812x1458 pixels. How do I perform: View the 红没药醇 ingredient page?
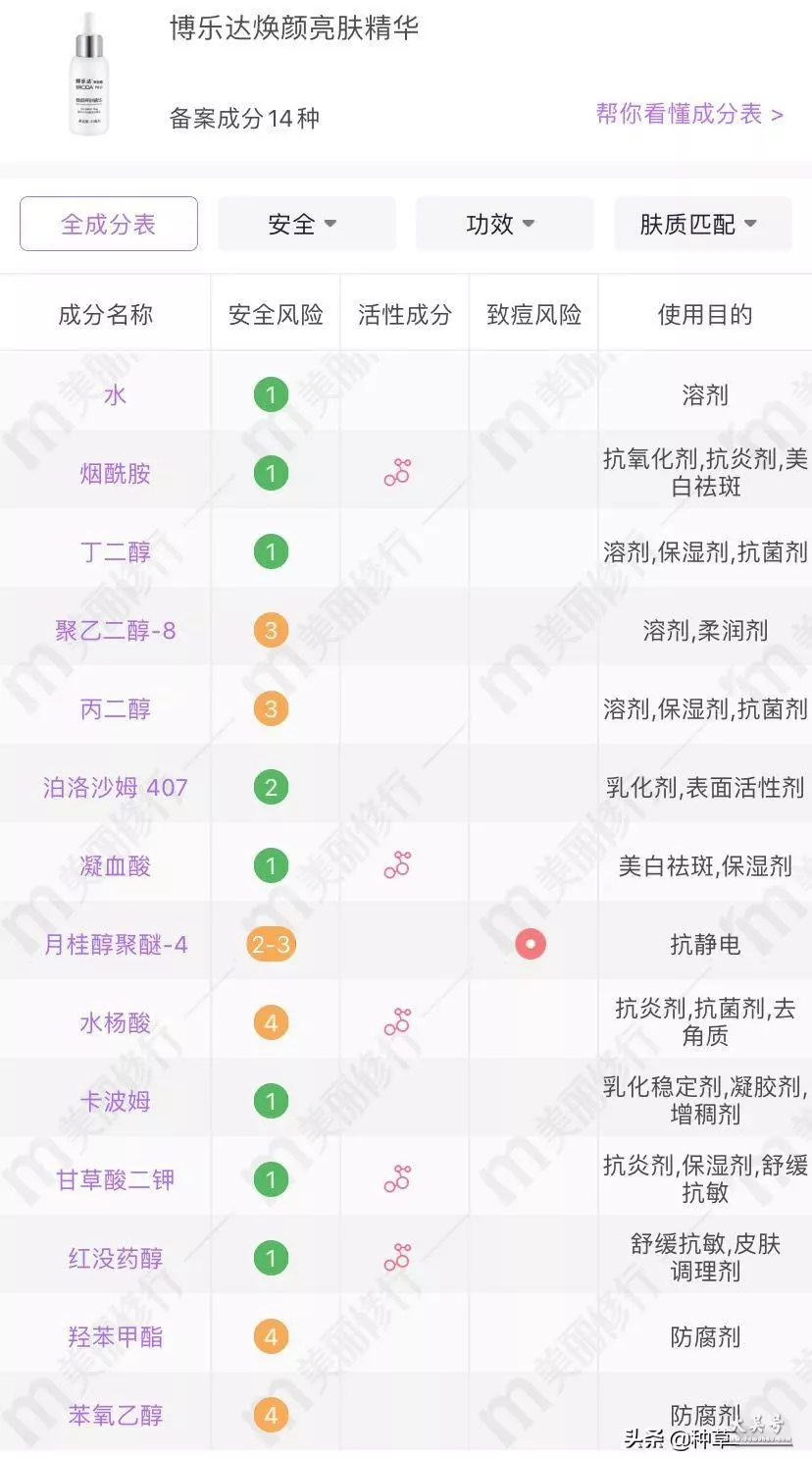[x=116, y=1259]
